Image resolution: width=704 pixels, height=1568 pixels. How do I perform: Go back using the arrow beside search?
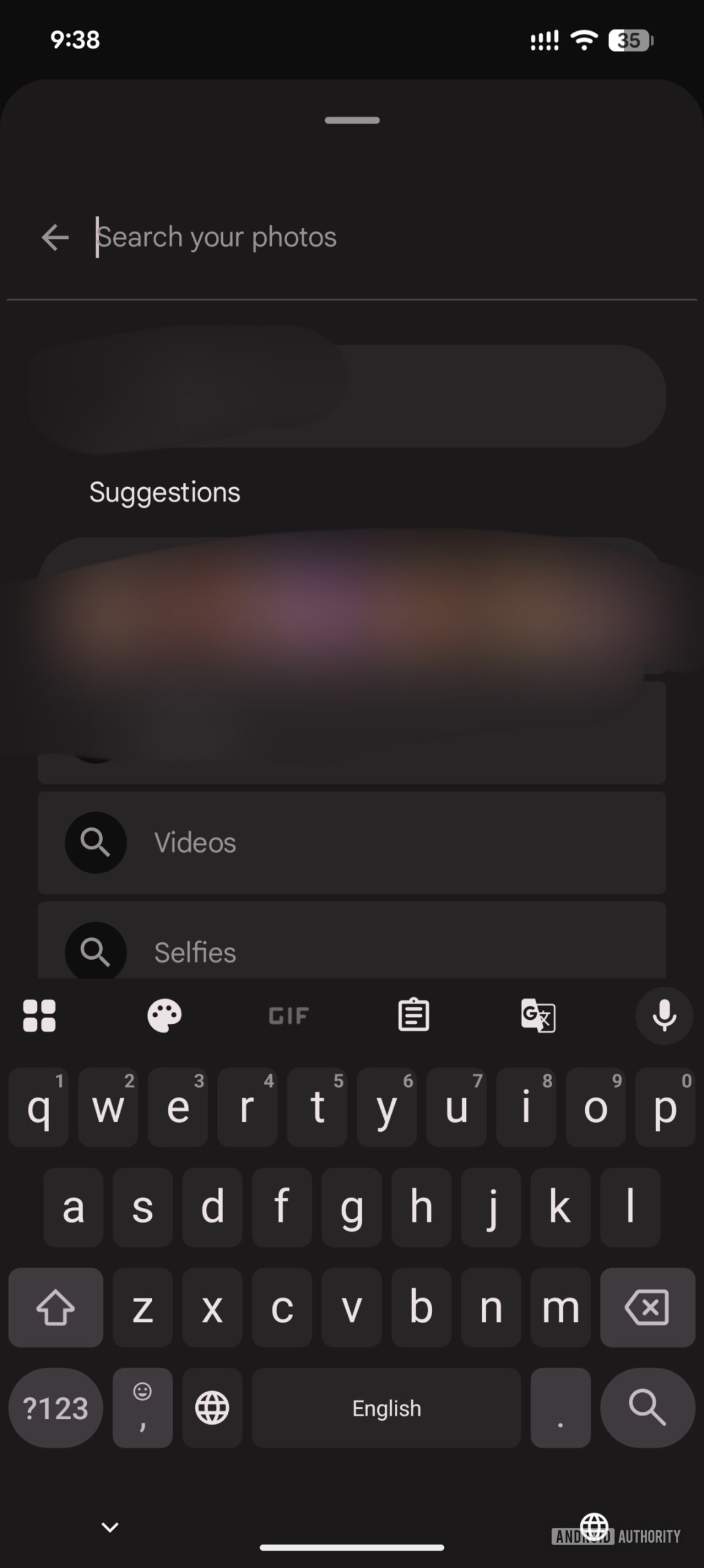[55, 237]
